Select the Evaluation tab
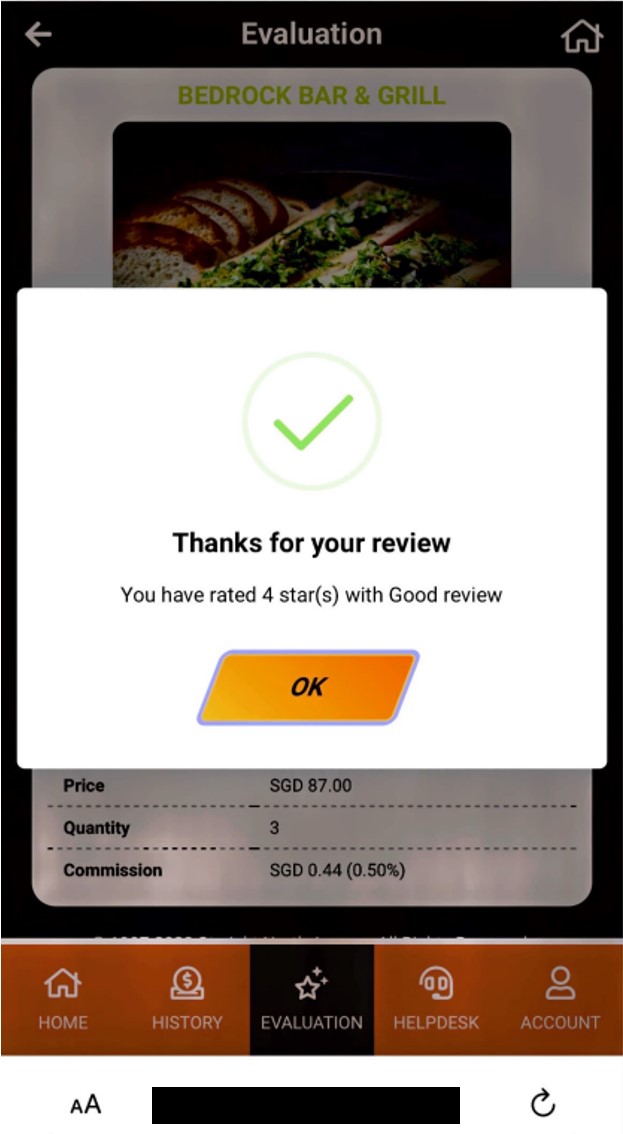This screenshot has height=1134, width=623. 311,1000
